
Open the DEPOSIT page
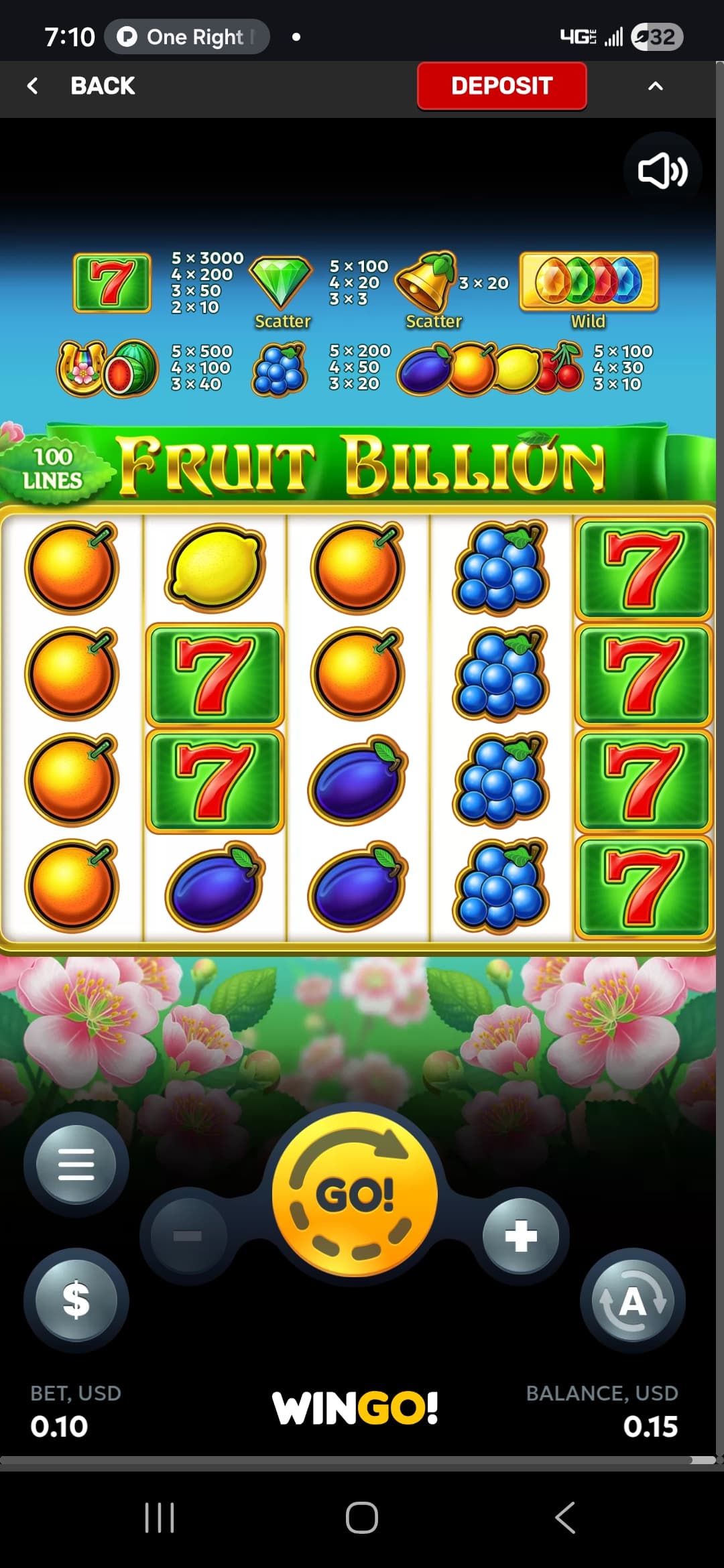(501, 86)
